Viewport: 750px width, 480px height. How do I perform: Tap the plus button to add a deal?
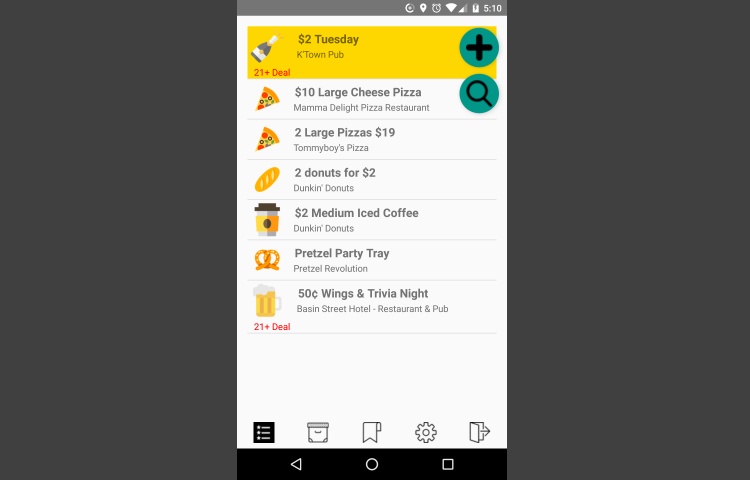click(479, 47)
